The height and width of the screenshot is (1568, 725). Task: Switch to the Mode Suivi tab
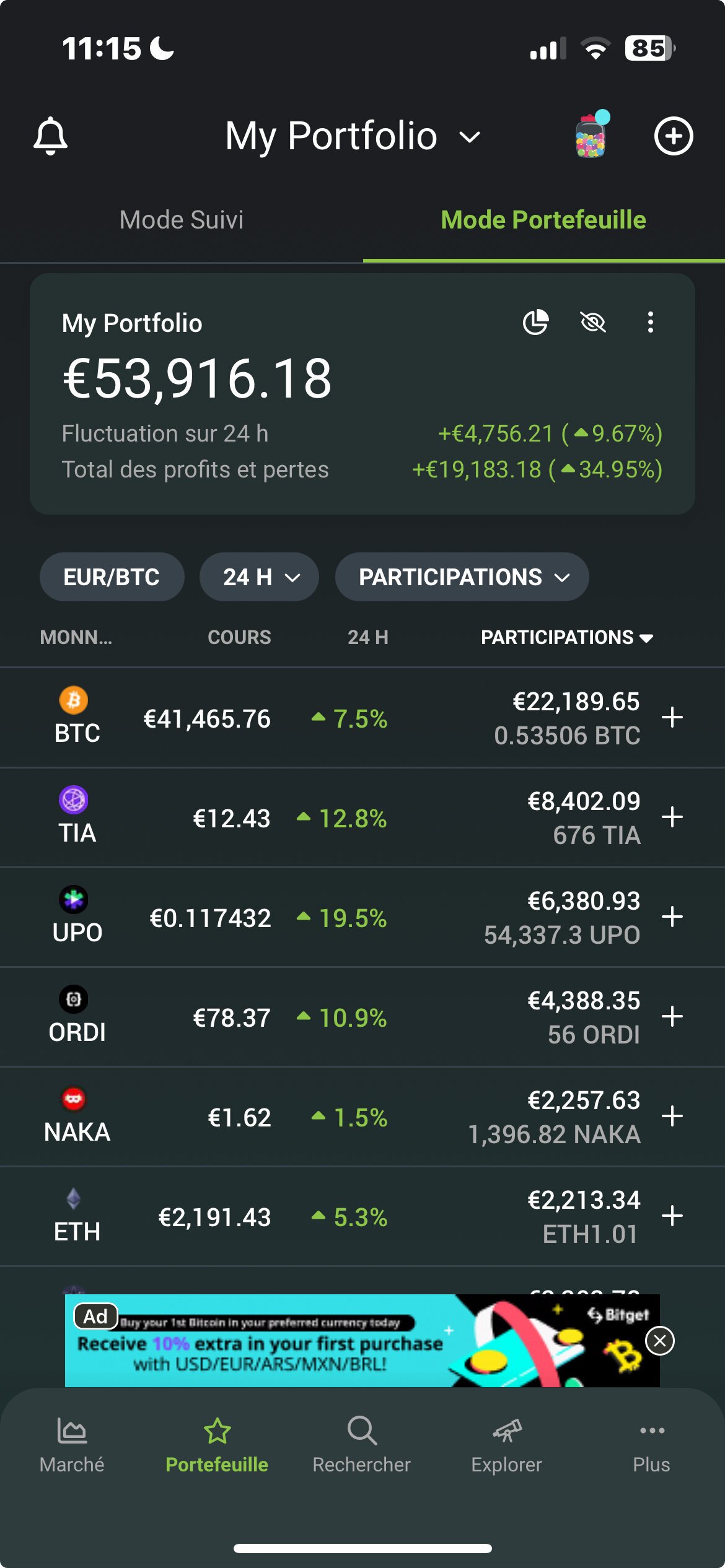point(181,220)
